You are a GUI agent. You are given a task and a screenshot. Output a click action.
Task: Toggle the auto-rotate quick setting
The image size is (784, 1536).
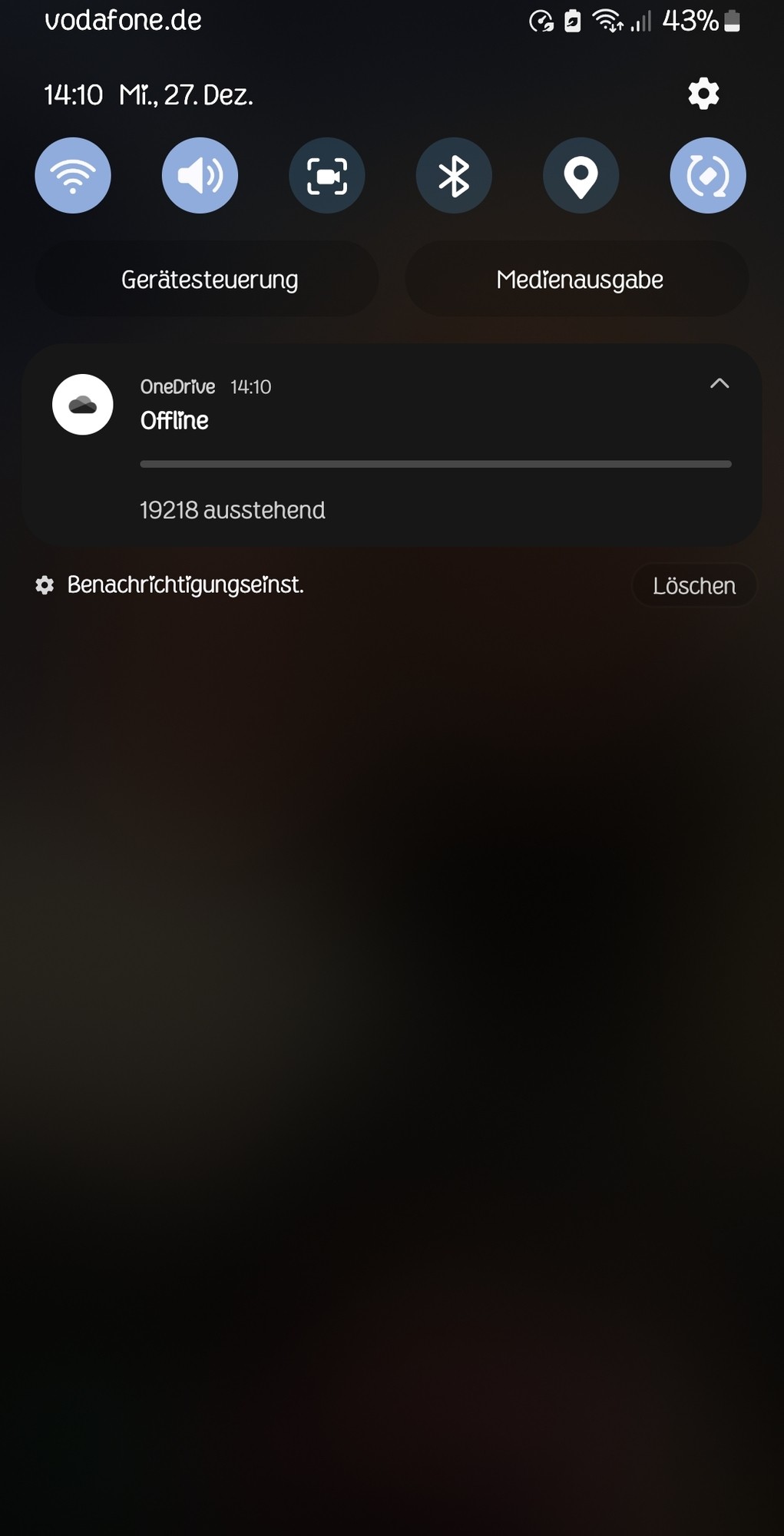[707, 176]
